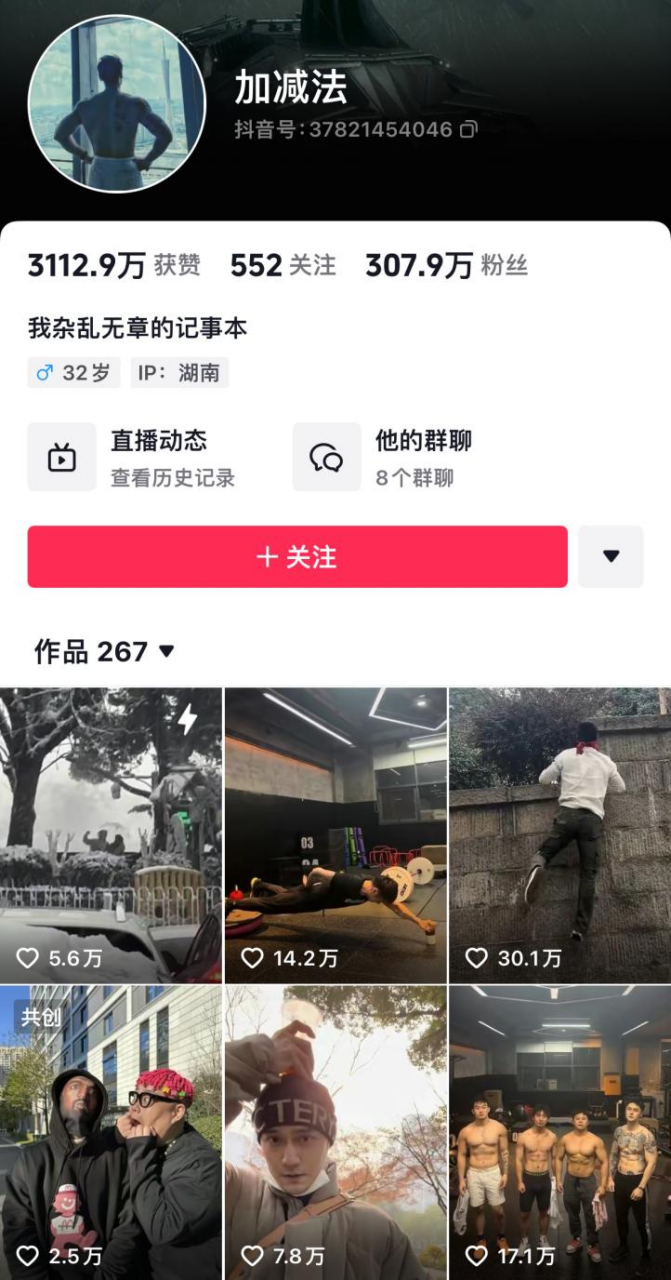The height and width of the screenshot is (1280, 671).
Task: Tap the red 关注 follow button
Action: point(297,557)
